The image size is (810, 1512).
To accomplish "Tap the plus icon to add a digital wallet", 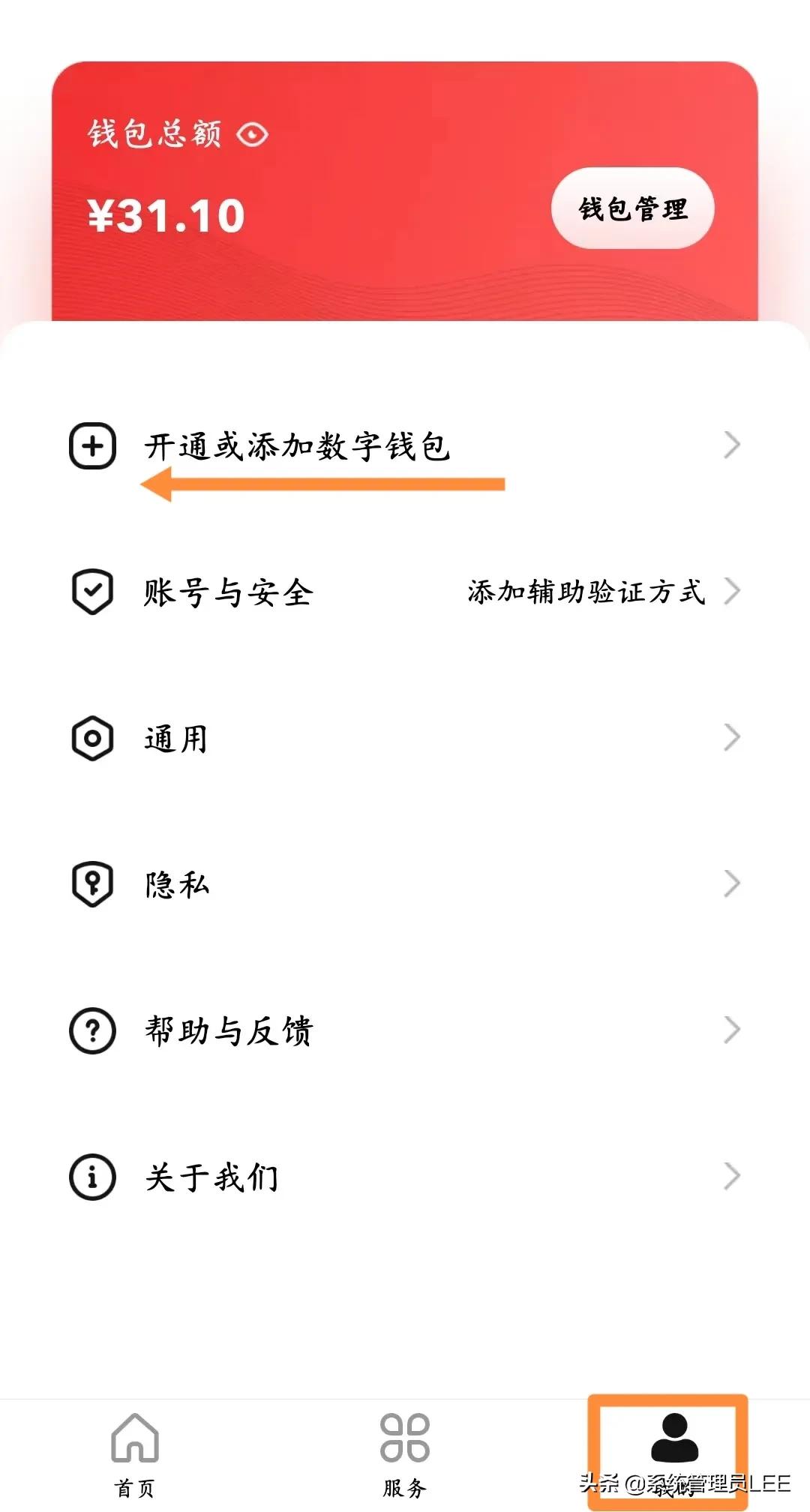I will click(91, 444).
